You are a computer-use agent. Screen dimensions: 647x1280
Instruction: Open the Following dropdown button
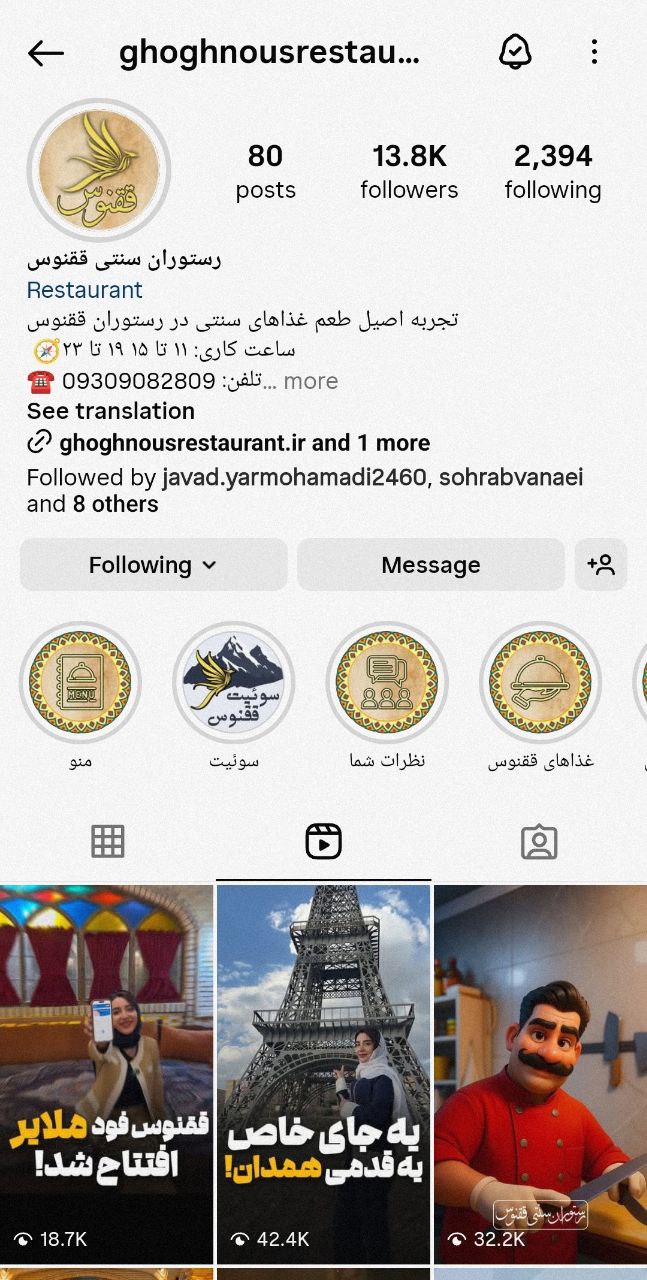[154, 565]
